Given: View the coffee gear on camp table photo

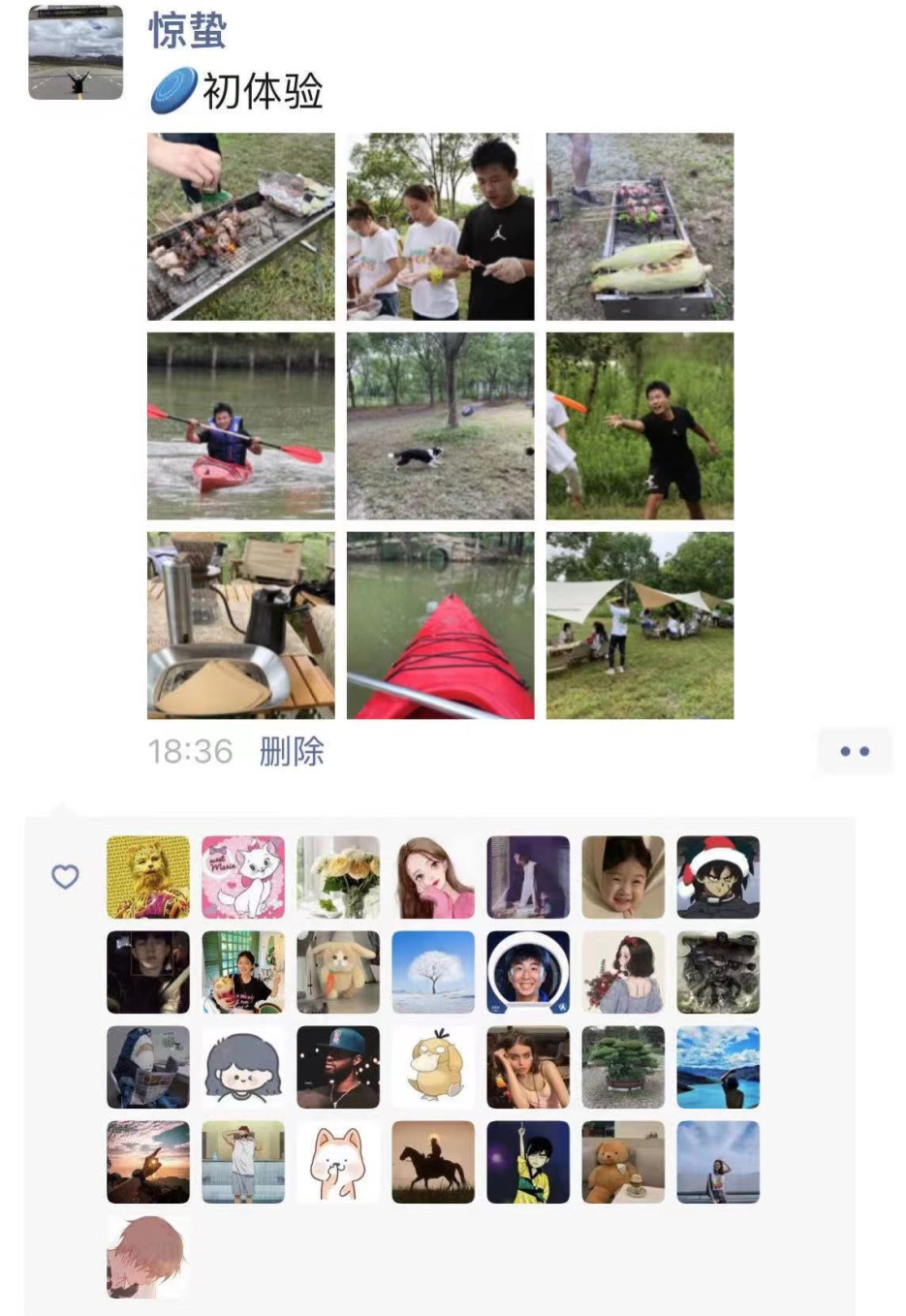Looking at the screenshot, I should (x=240, y=625).
